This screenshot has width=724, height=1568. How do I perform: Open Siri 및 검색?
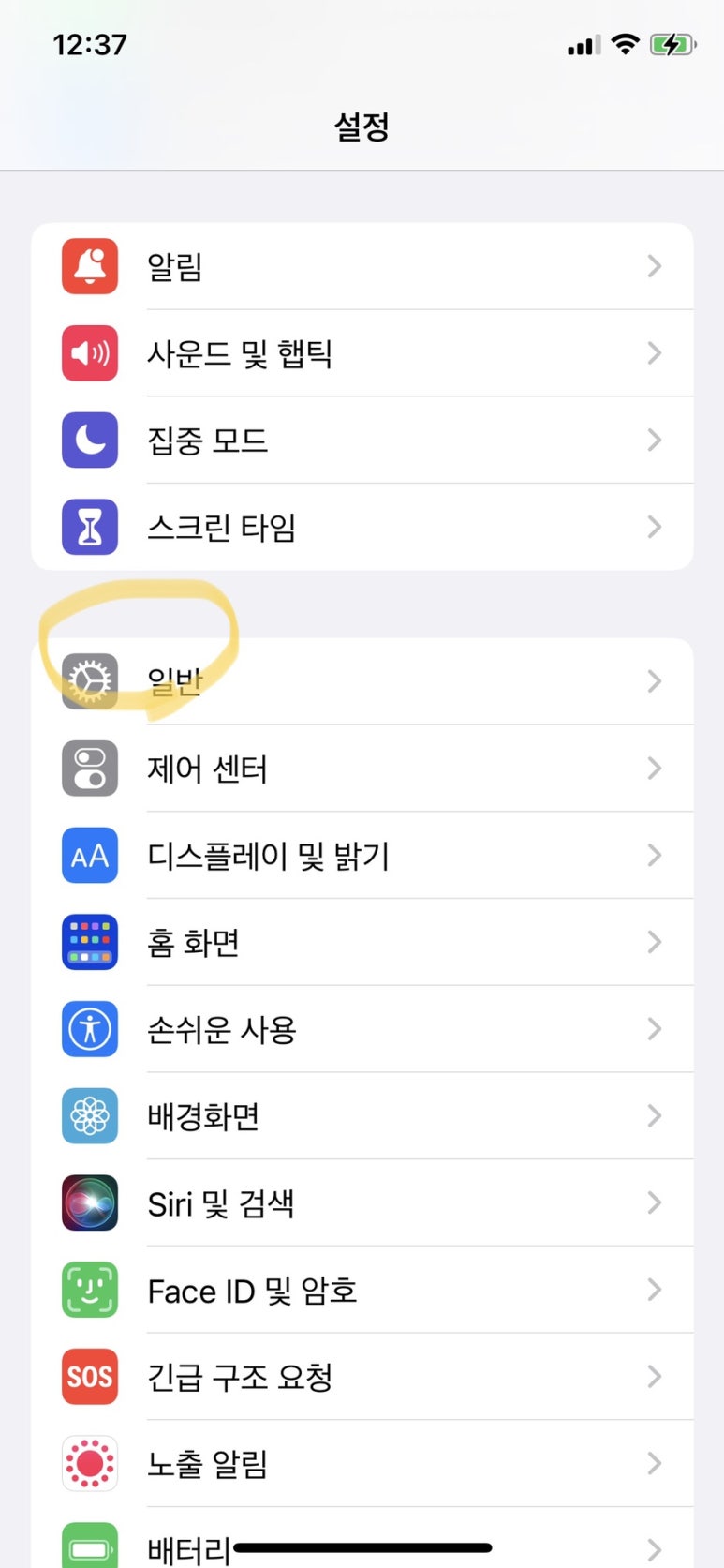[362, 1203]
